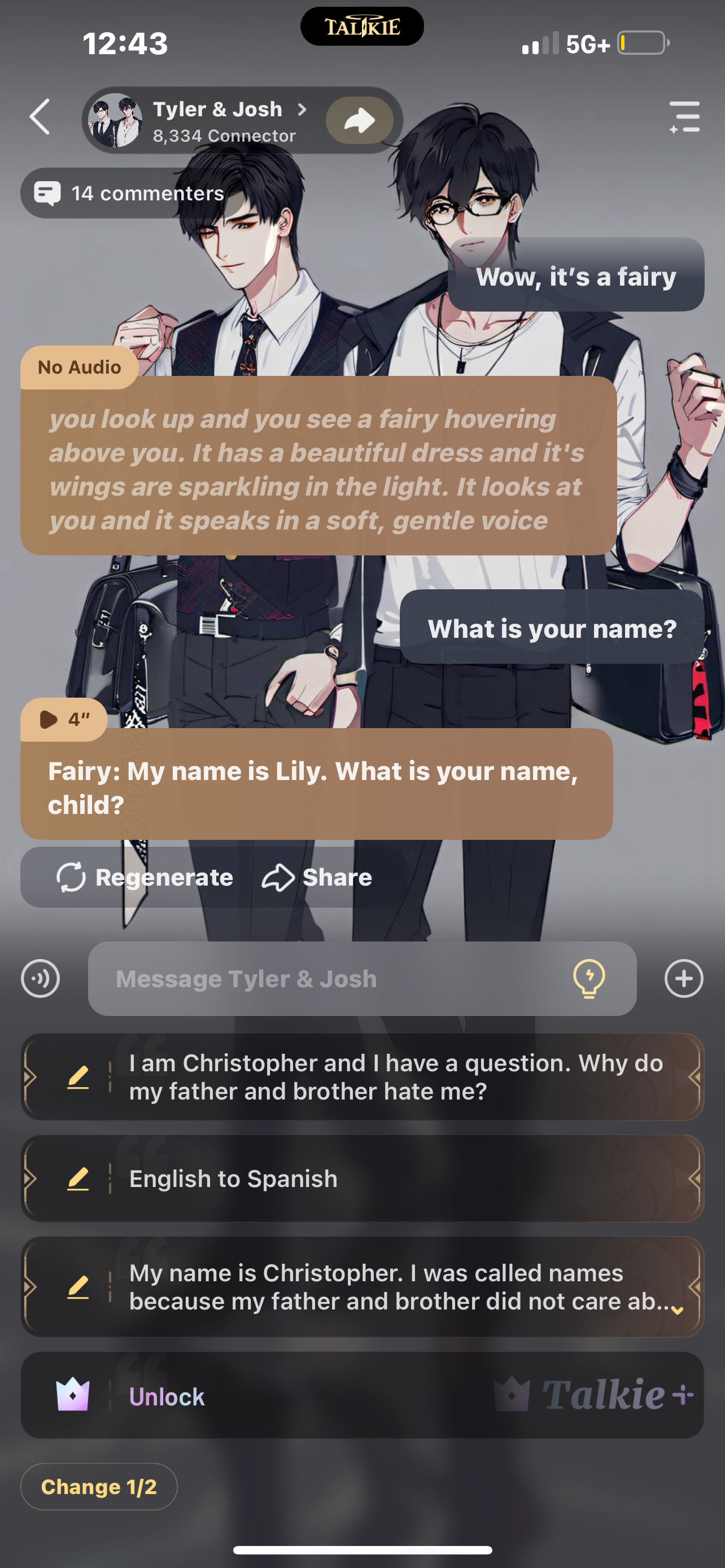Viewport: 725px width, 1568px height.
Task: Expand the truncated third suggestion
Action: (677, 1310)
